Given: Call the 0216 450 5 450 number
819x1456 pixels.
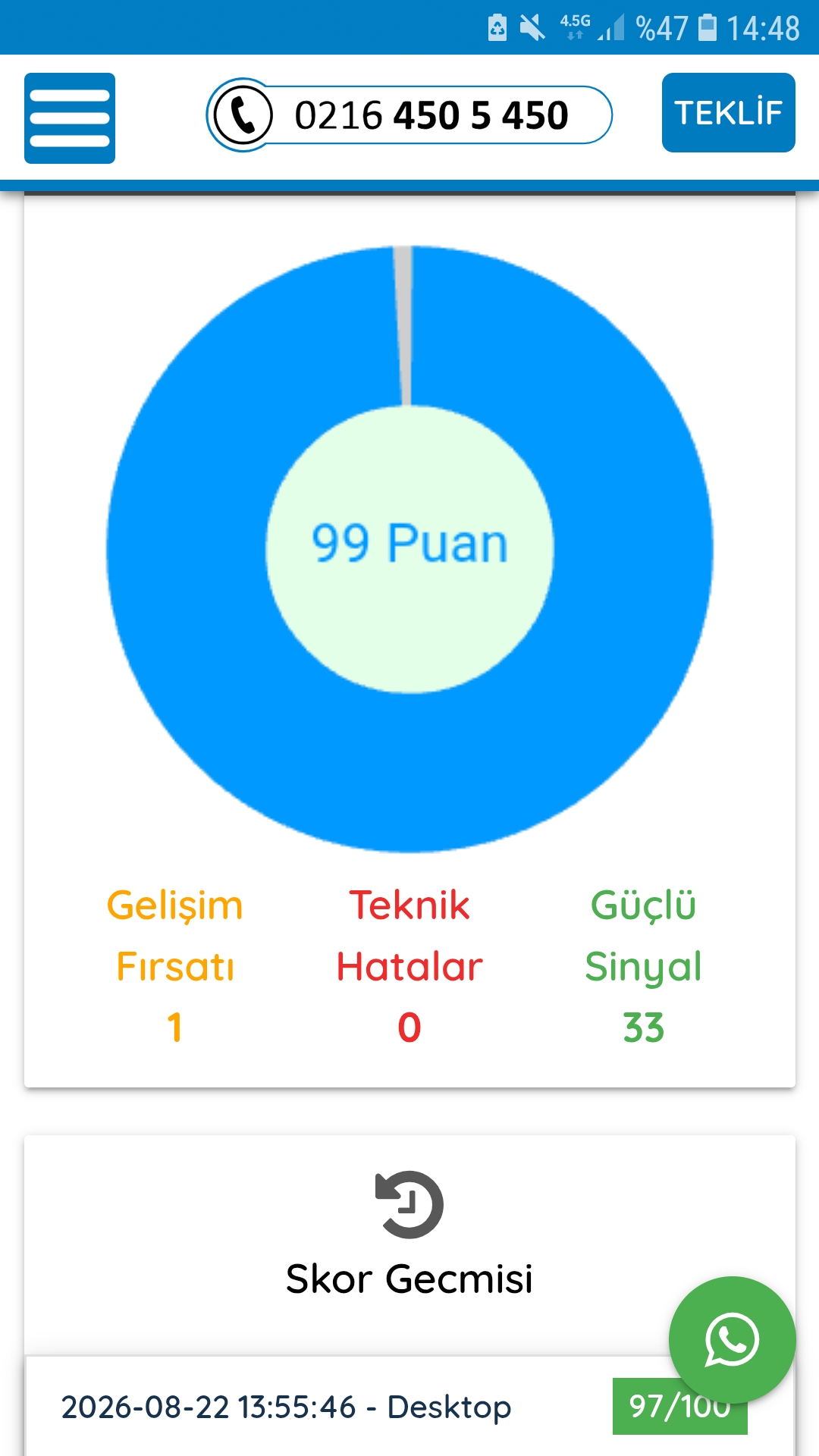Looking at the screenshot, I should [x=409, y=115].
